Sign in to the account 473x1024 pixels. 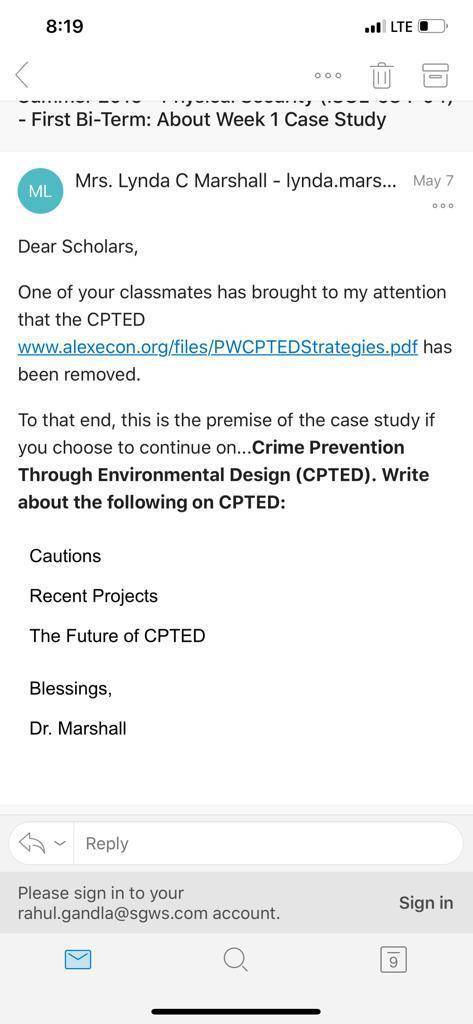coord(426,903)
